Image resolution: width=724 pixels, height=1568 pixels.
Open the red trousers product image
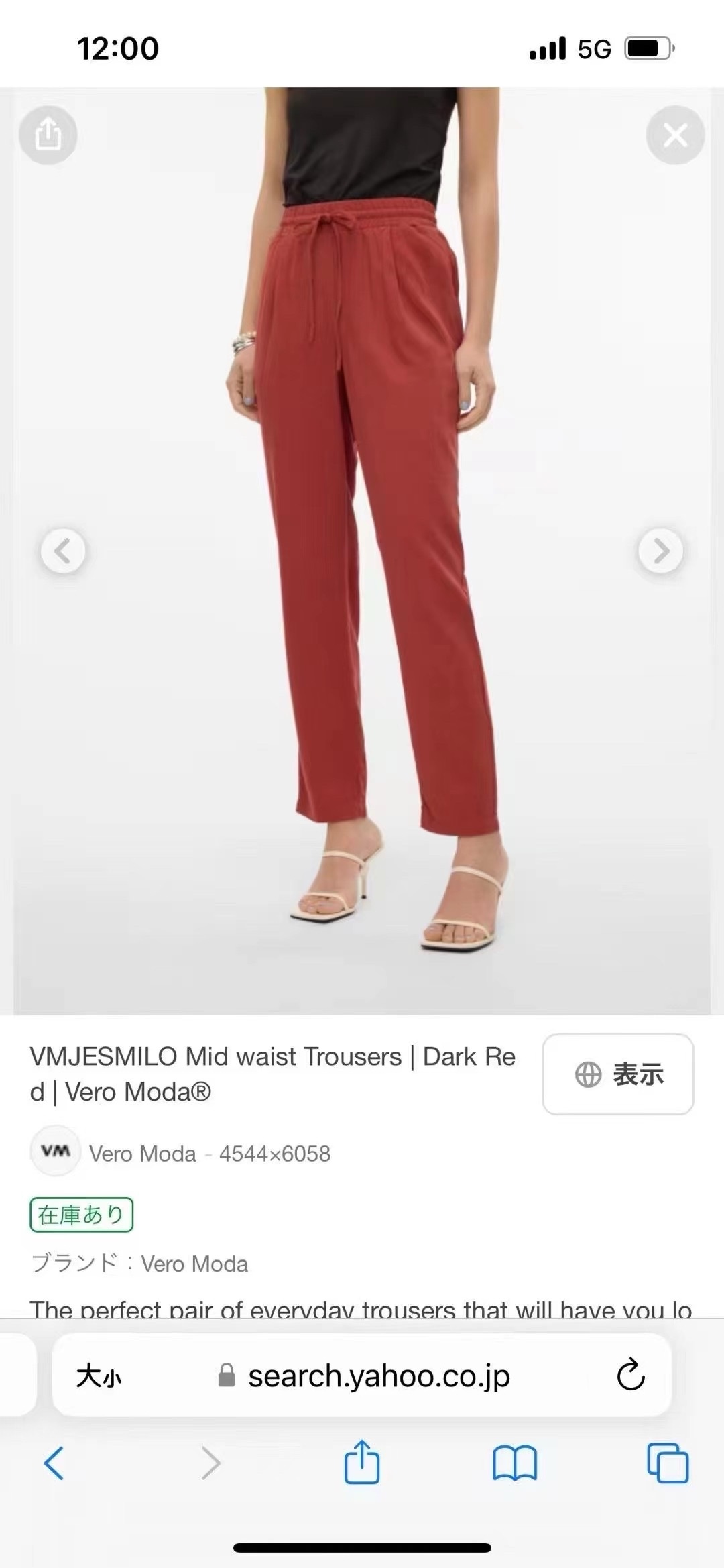[x=362, y=550]
